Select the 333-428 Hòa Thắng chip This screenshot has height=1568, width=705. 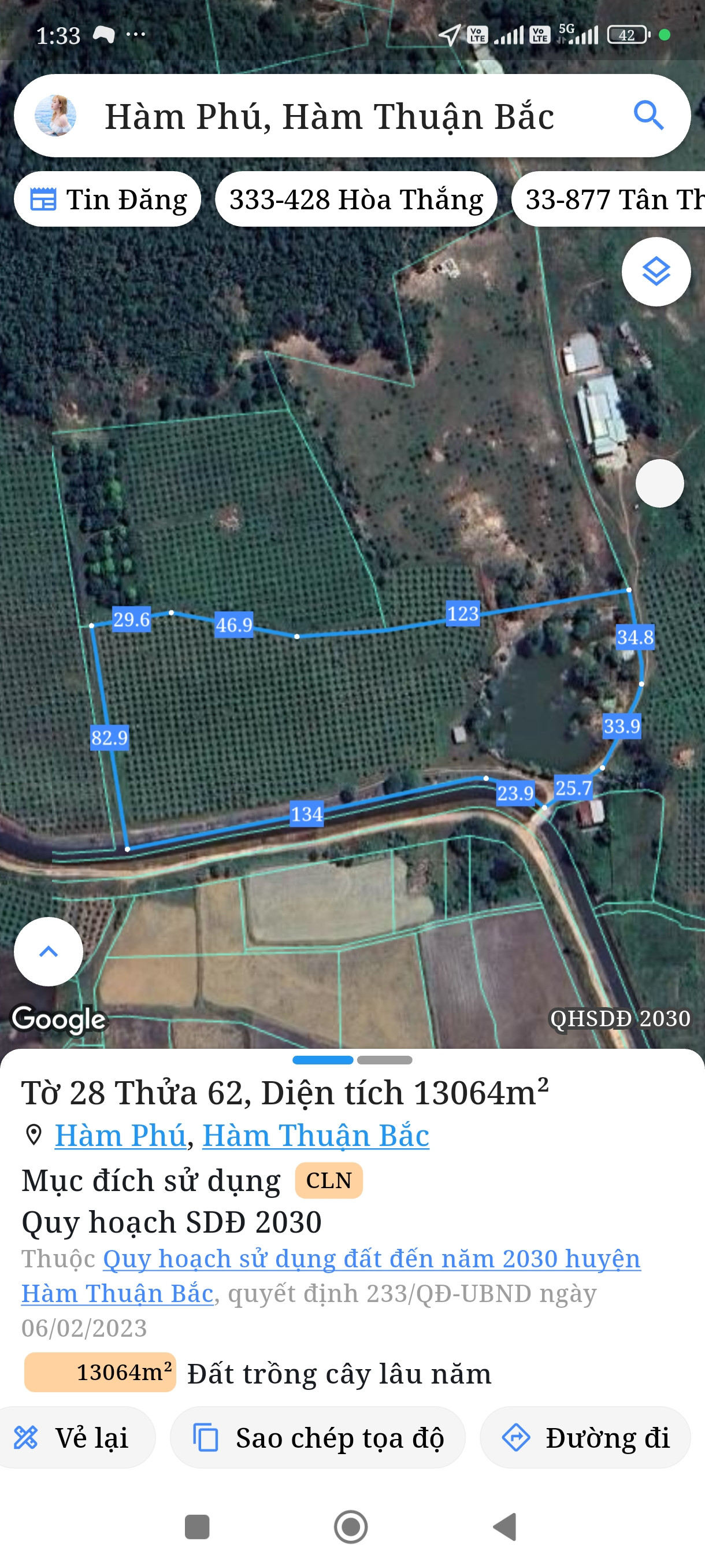tap(356, 199)
